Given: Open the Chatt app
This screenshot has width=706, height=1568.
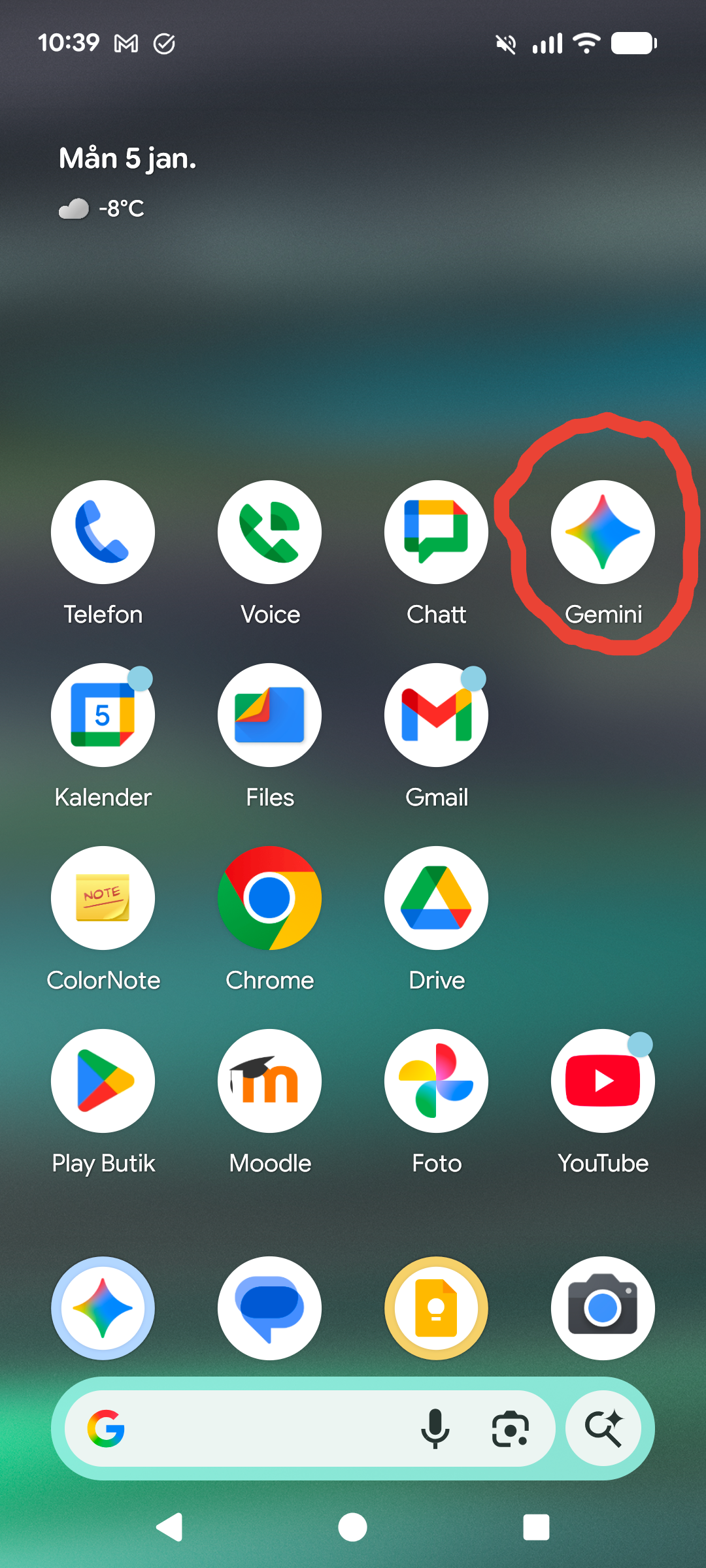Looking at the screenshot, I should click(436, 532).
